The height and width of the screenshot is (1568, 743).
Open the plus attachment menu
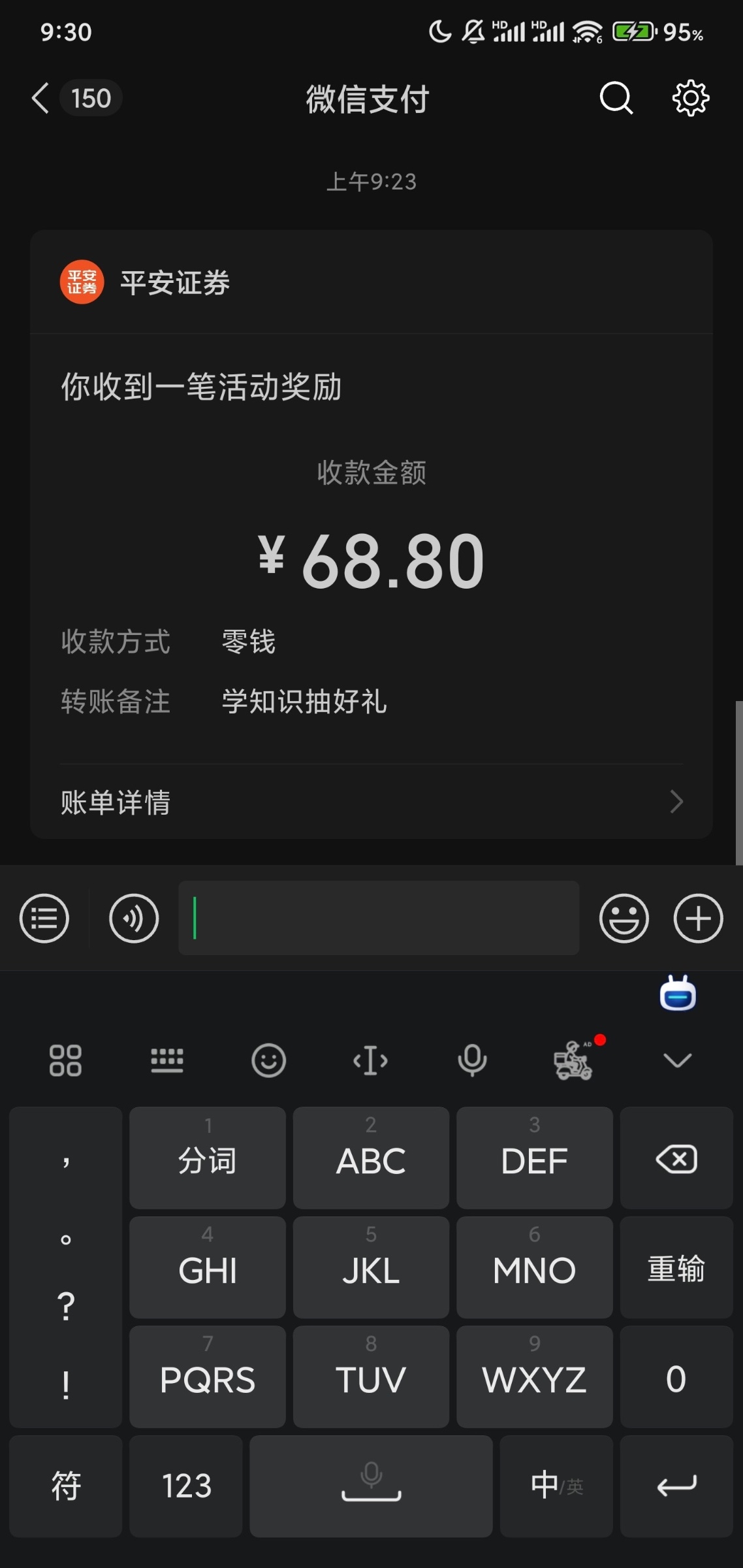(698, 918)
